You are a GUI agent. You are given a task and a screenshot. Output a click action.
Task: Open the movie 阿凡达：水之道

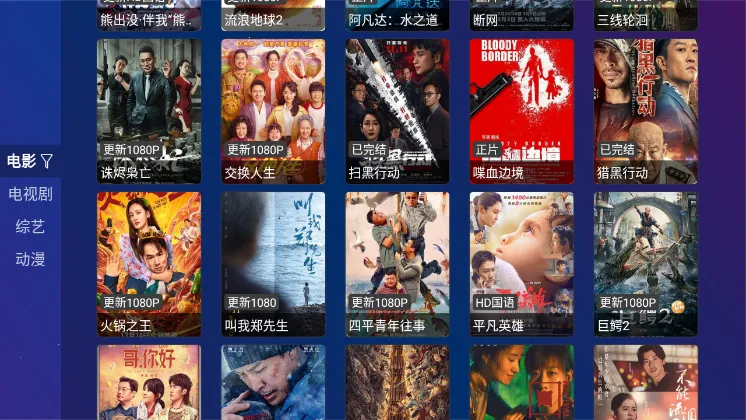[397, 15]
